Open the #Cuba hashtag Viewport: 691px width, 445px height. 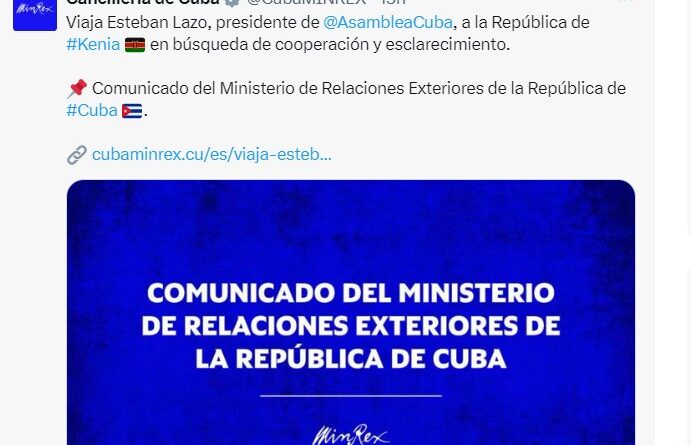[91, 110]
